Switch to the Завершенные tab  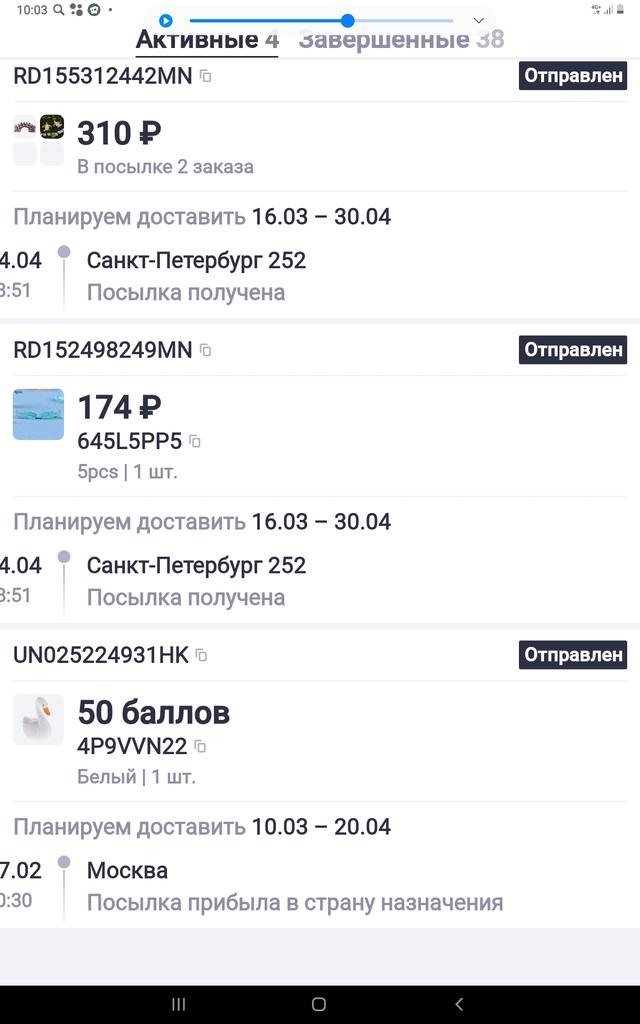point(400,41)
